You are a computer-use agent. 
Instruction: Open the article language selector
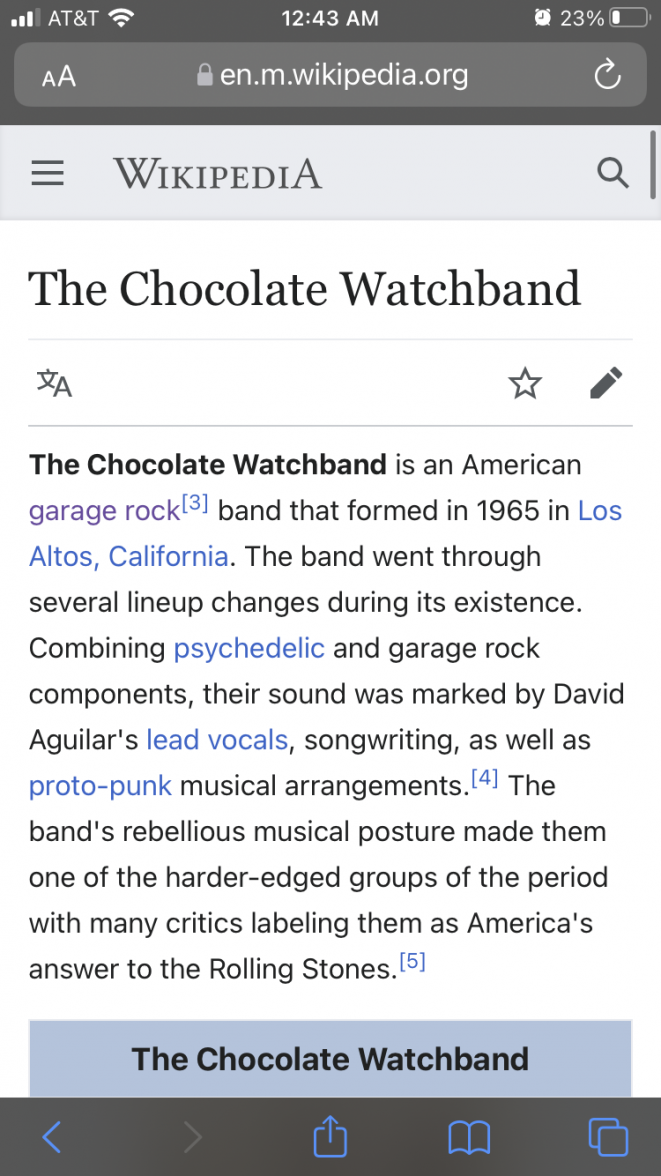(x=54, y=383)
